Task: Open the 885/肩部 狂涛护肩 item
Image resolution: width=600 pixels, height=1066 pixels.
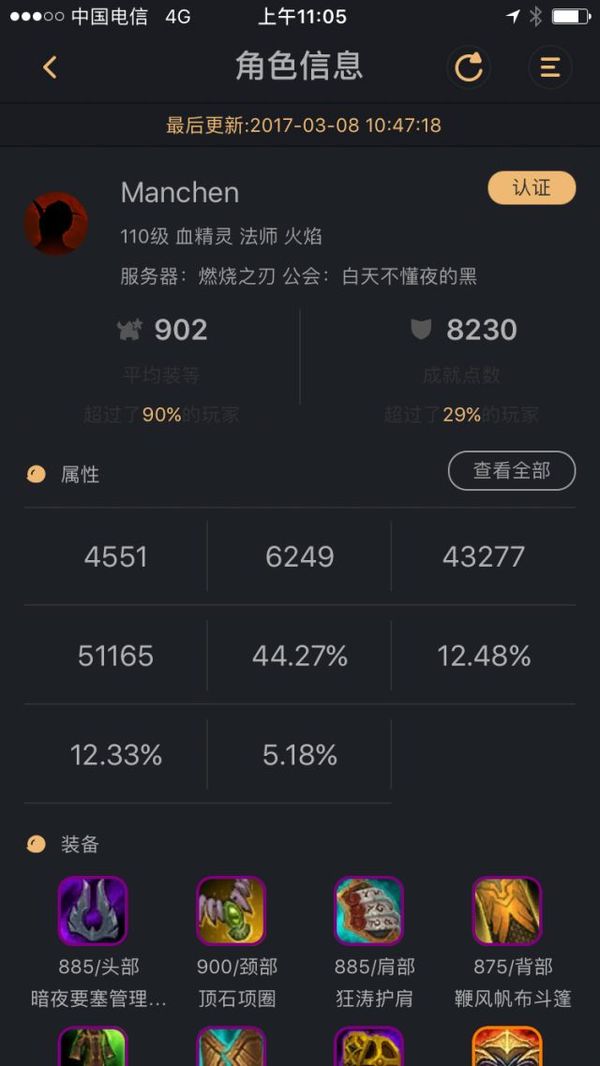Action: [369, 911]
